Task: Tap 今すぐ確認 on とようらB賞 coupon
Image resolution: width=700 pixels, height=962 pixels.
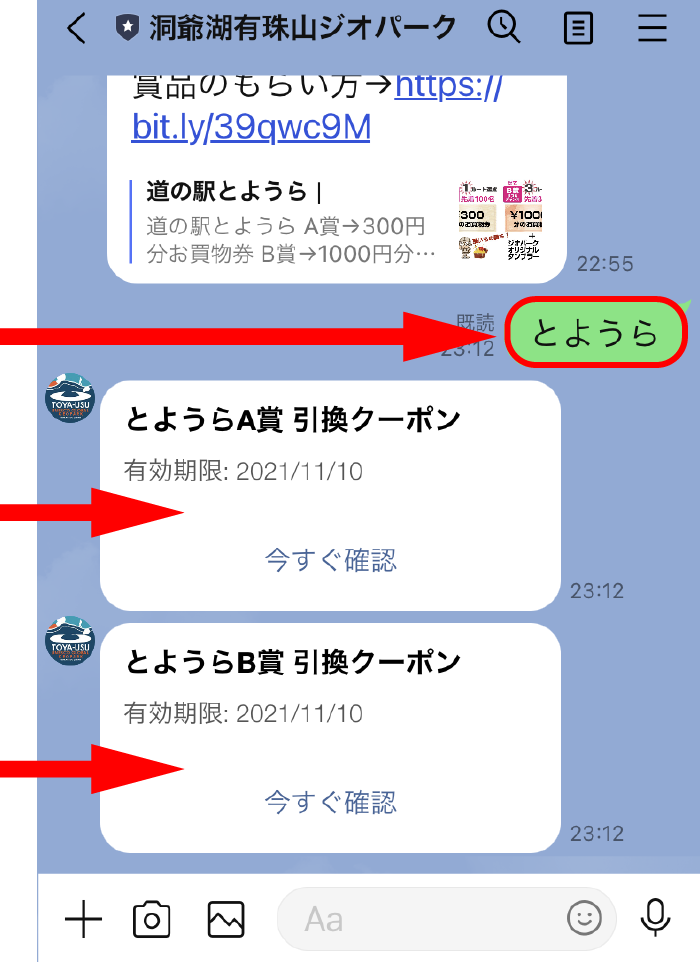Action: [x=330, y=801]
